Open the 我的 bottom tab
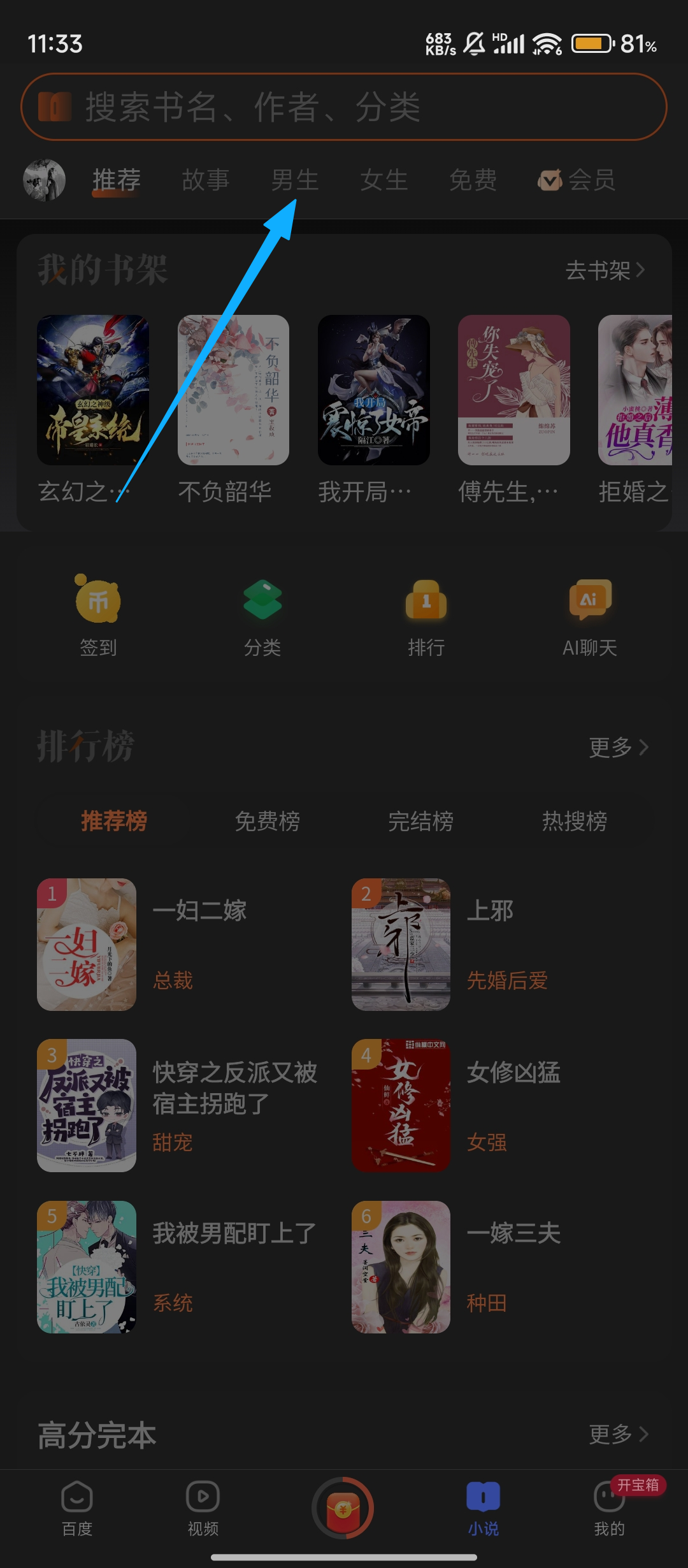The width and height of the screenshot is (688, 1568). (609, 1507)
